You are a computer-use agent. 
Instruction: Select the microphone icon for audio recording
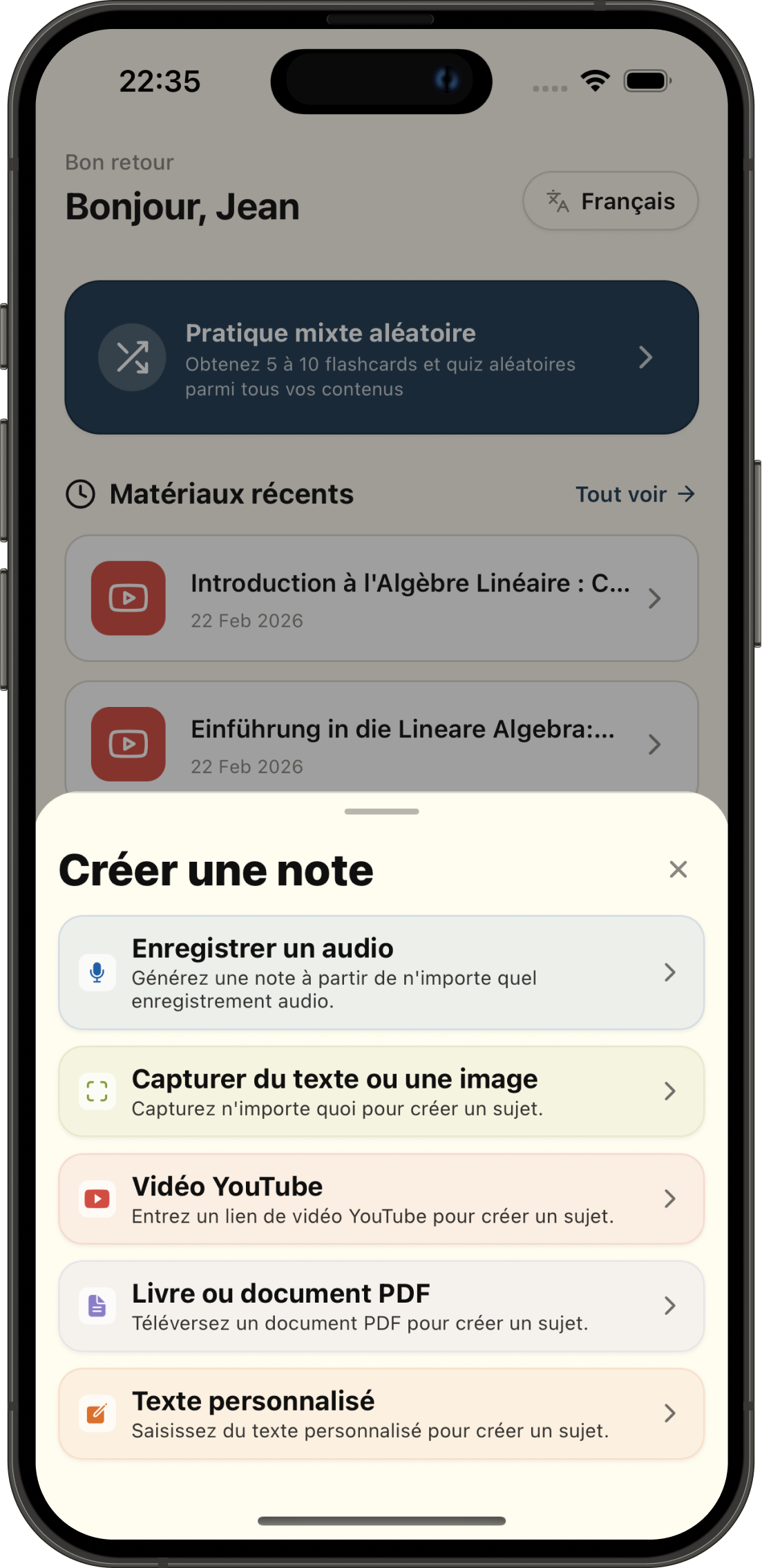click(x=97, y=972)
